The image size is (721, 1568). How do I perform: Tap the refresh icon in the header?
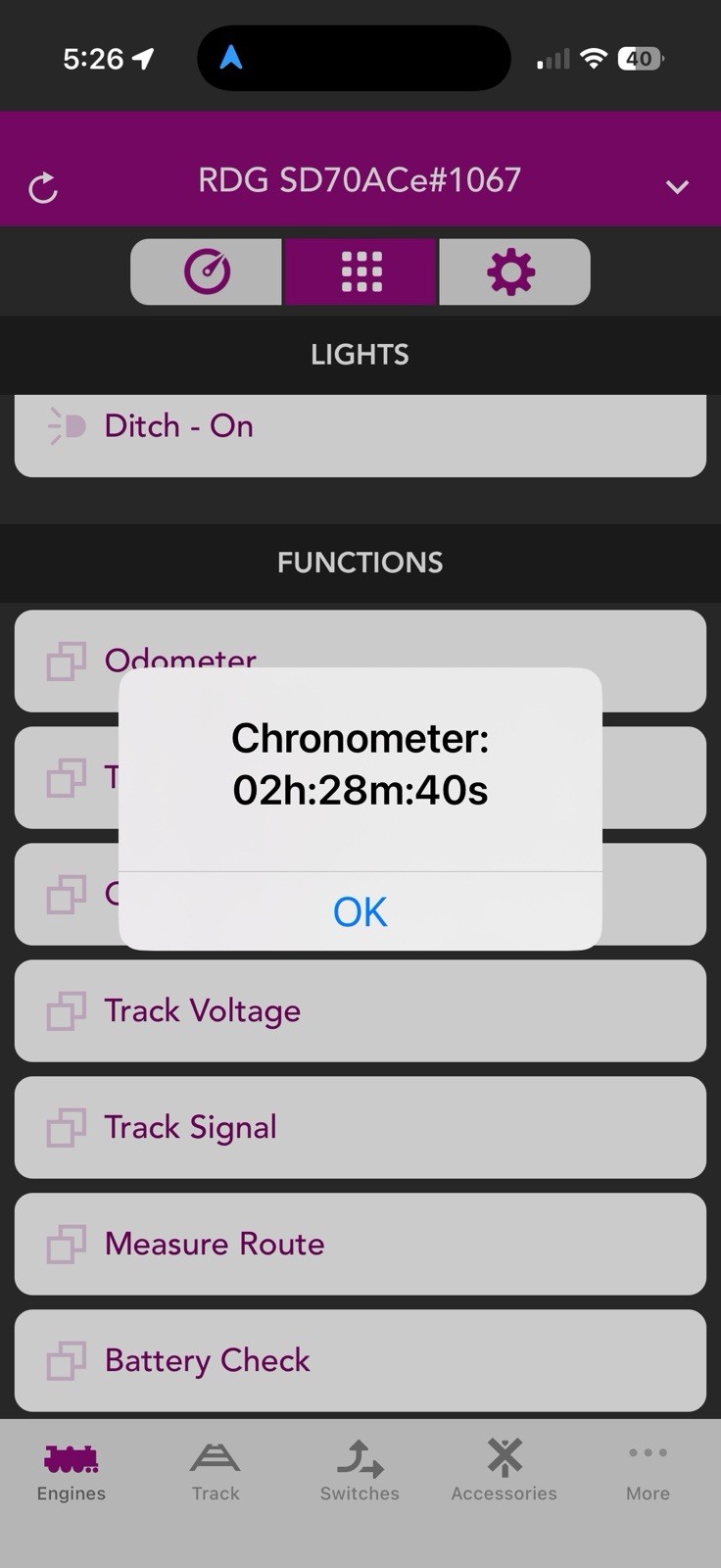pos(43,188)
